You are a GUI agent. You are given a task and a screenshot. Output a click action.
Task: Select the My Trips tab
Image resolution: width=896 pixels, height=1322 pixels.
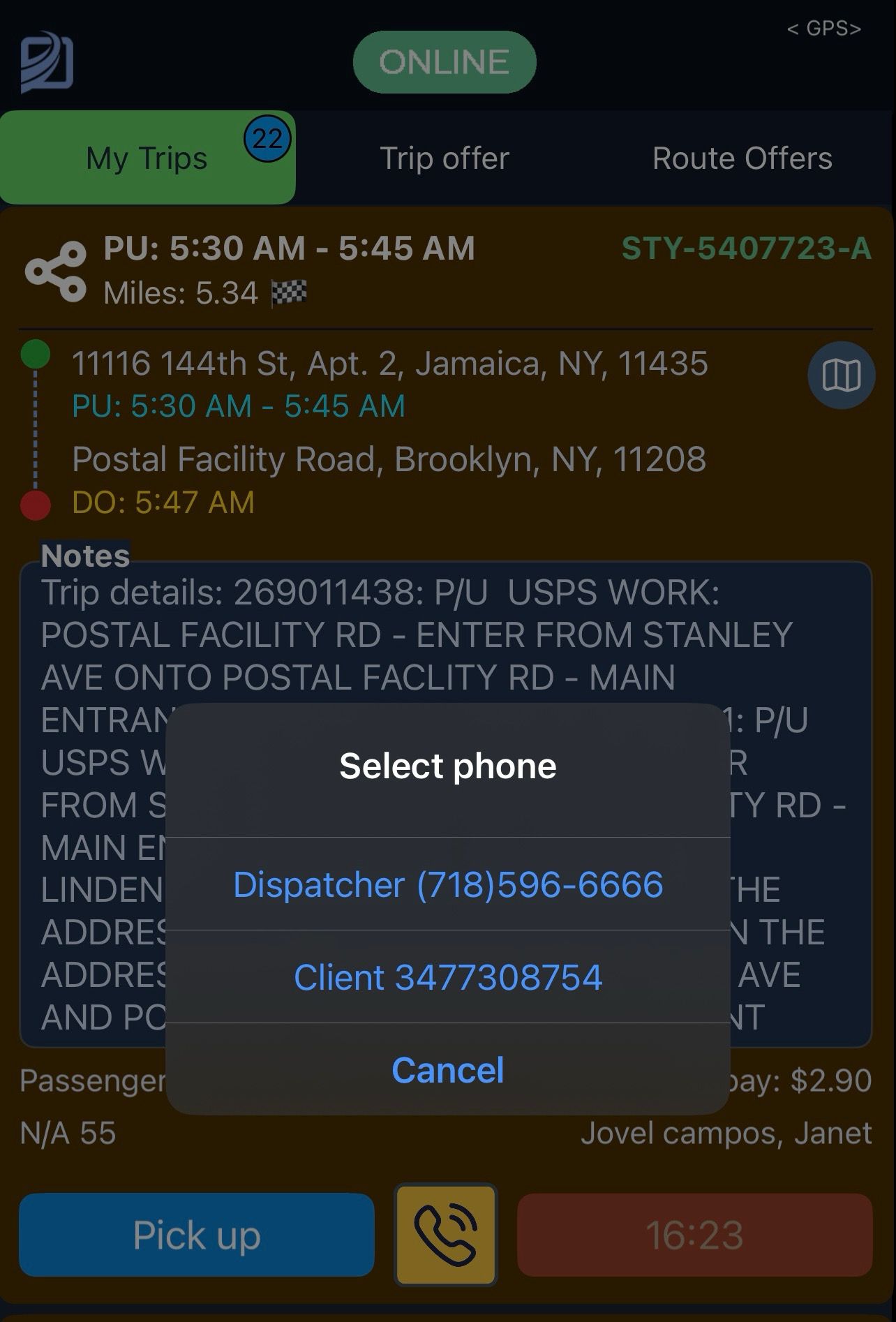pyautogui.click(x=147, y=158)
